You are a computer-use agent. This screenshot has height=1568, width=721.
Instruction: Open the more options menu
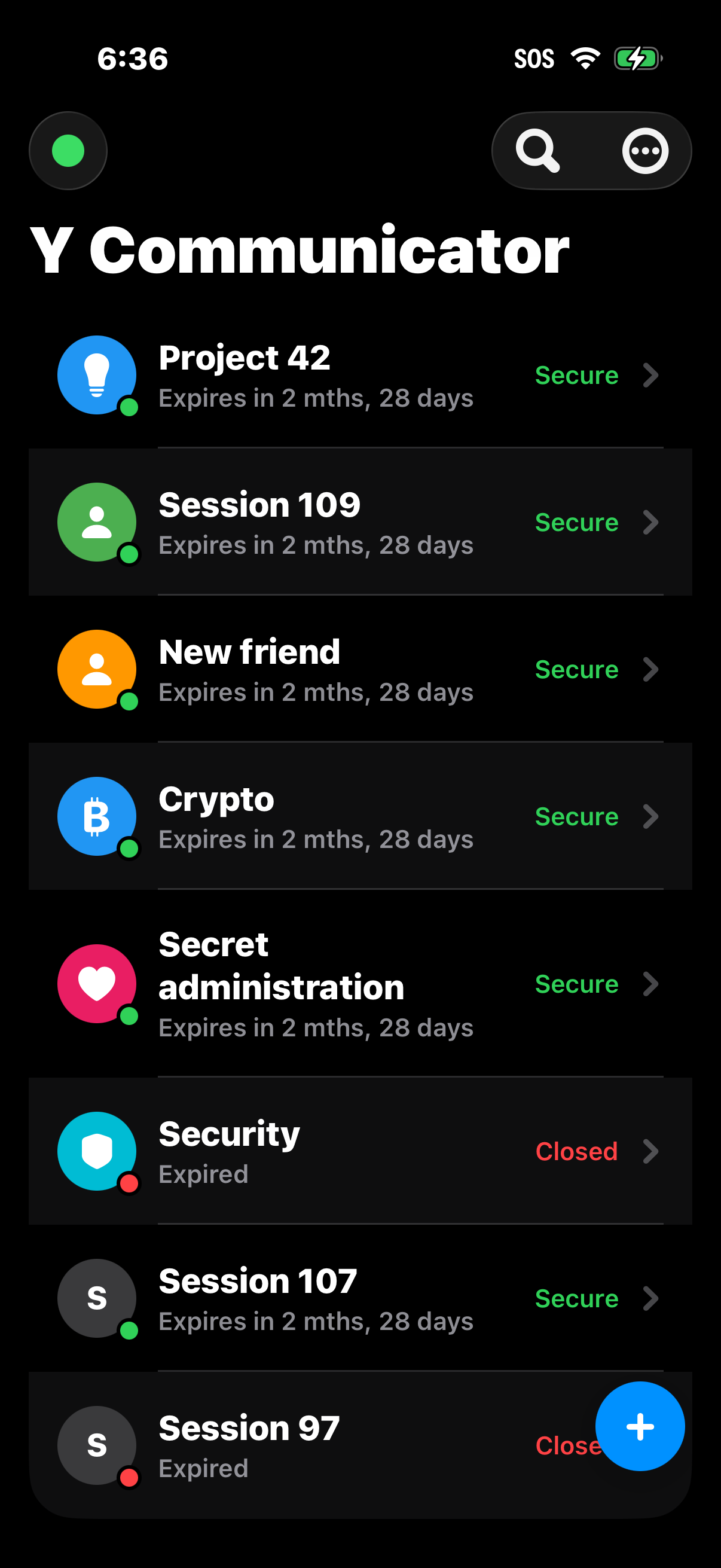645,150
